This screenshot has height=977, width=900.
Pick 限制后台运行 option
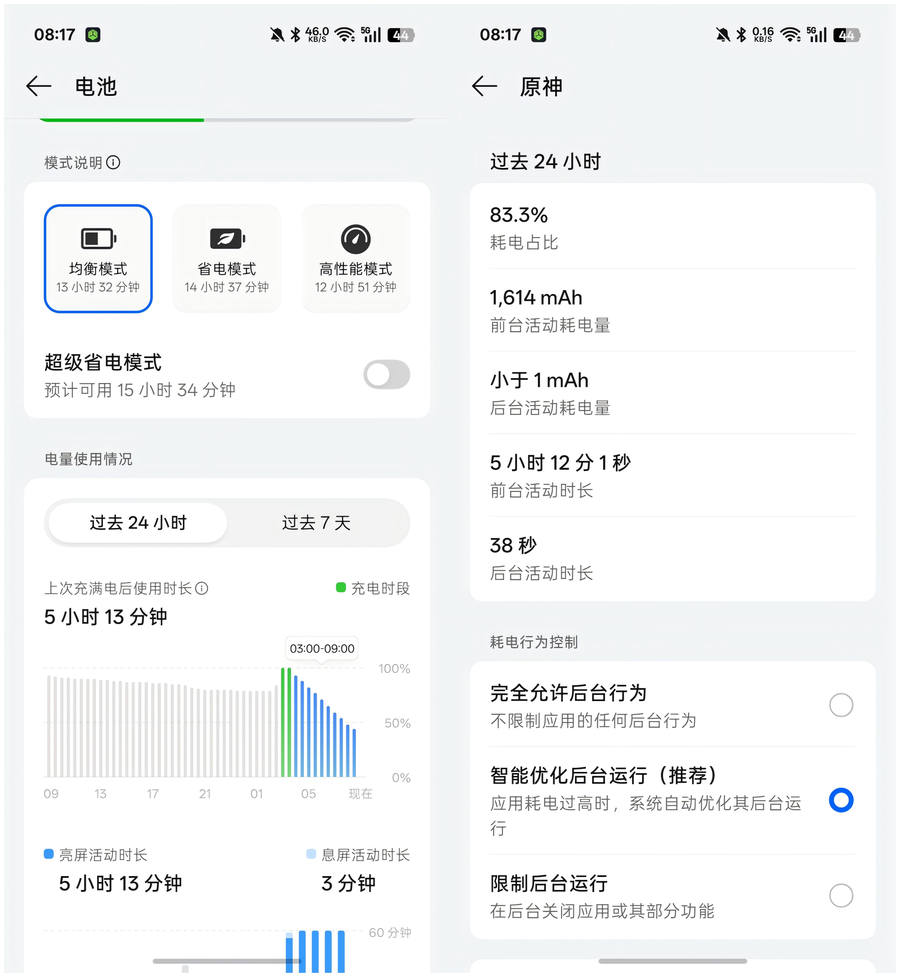[x=841, y=895]
